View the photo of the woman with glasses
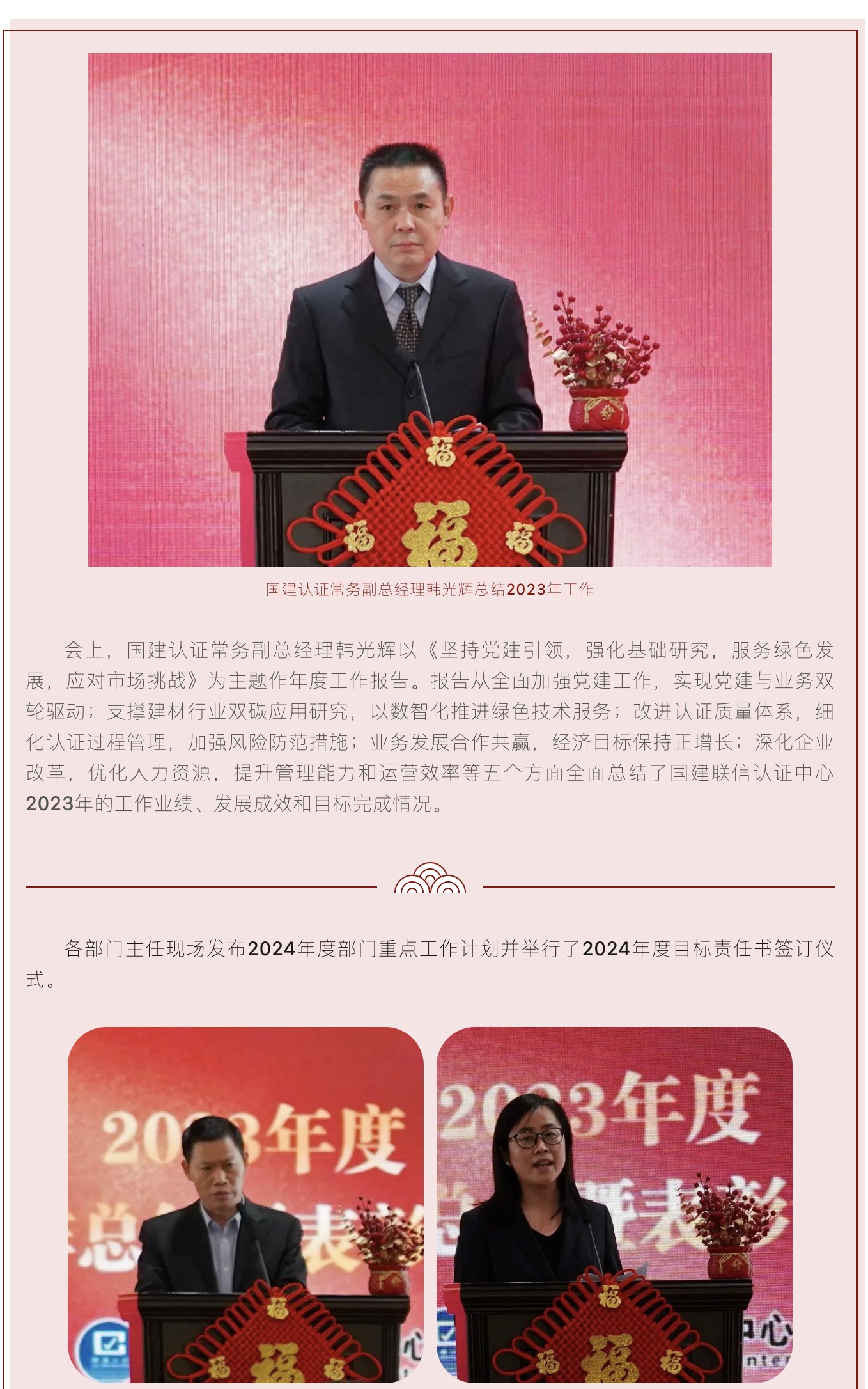This screenshot has width=868, height=1389. 614,1205
